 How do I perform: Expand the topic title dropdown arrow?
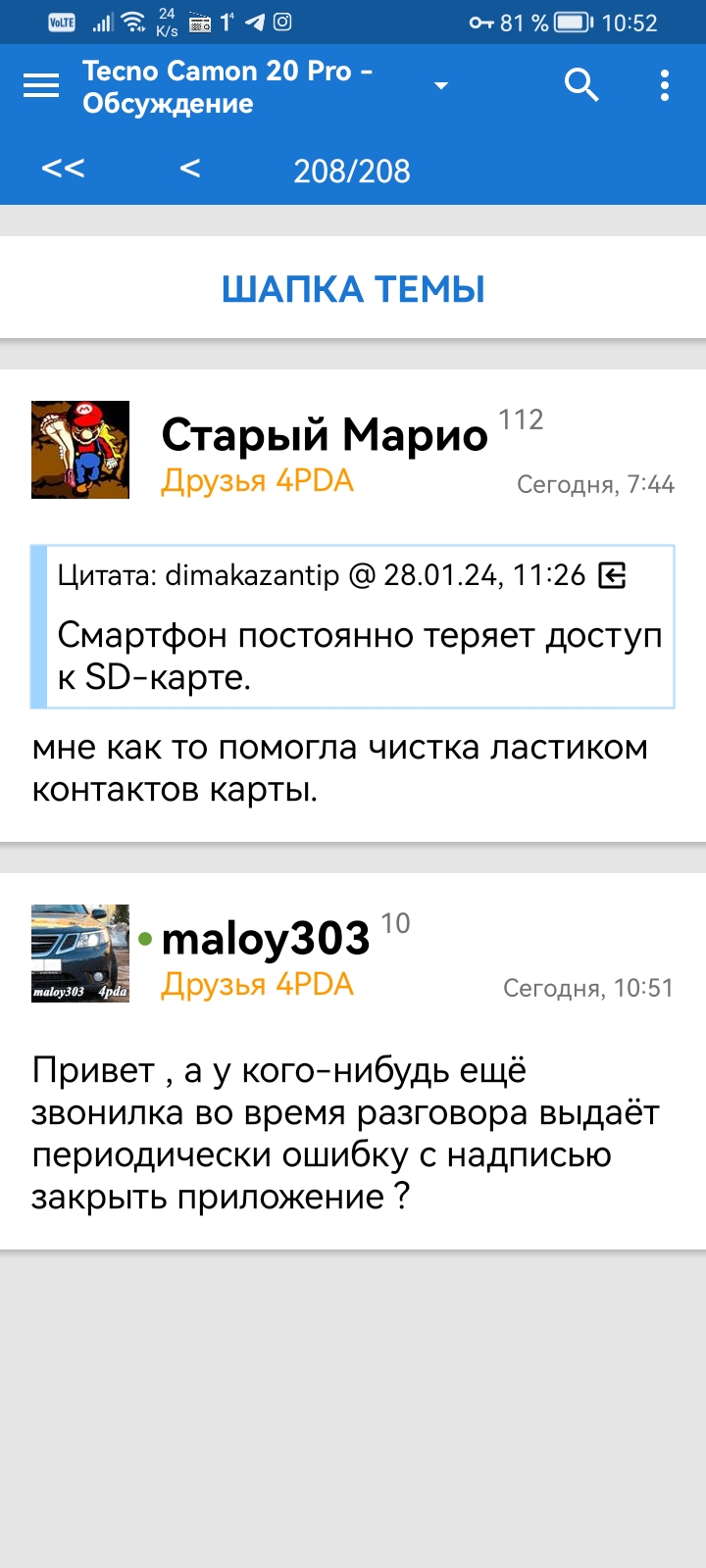pyautogui.click(x=441, y=86)
